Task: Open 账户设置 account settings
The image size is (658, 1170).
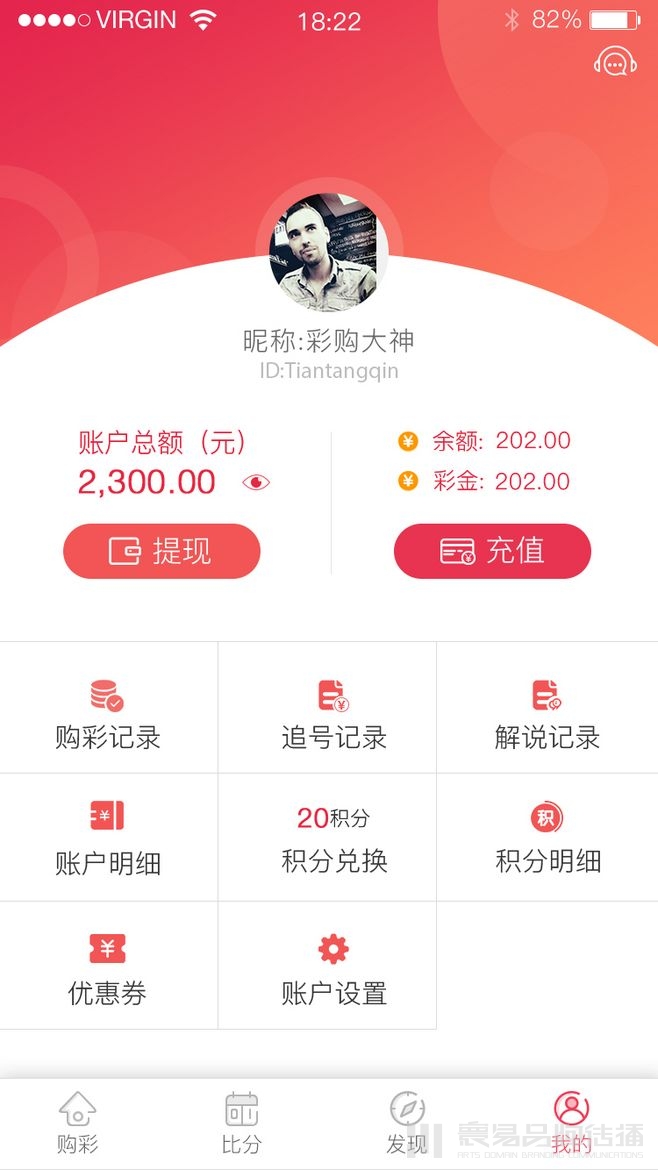Action: [328, 966]
